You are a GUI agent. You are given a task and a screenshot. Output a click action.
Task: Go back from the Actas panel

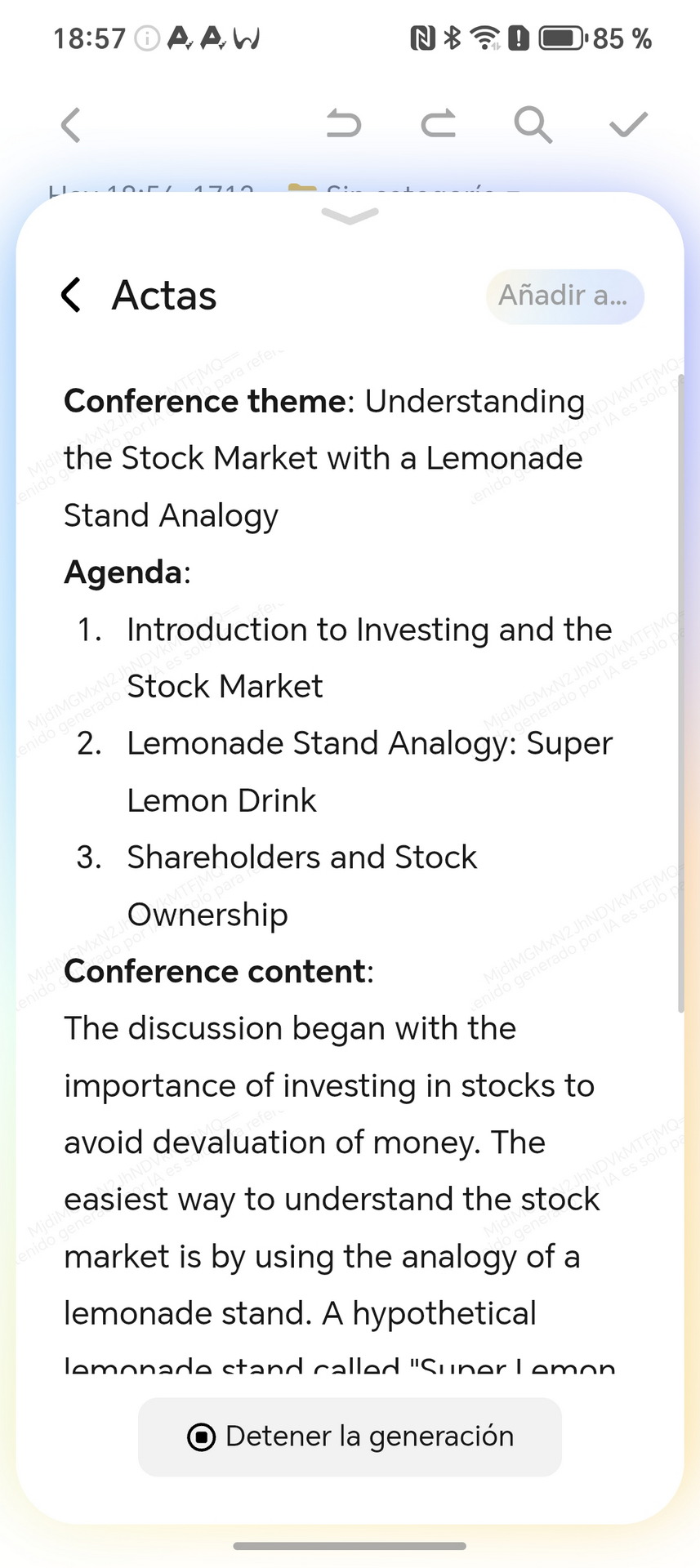[x=72, y=295]
